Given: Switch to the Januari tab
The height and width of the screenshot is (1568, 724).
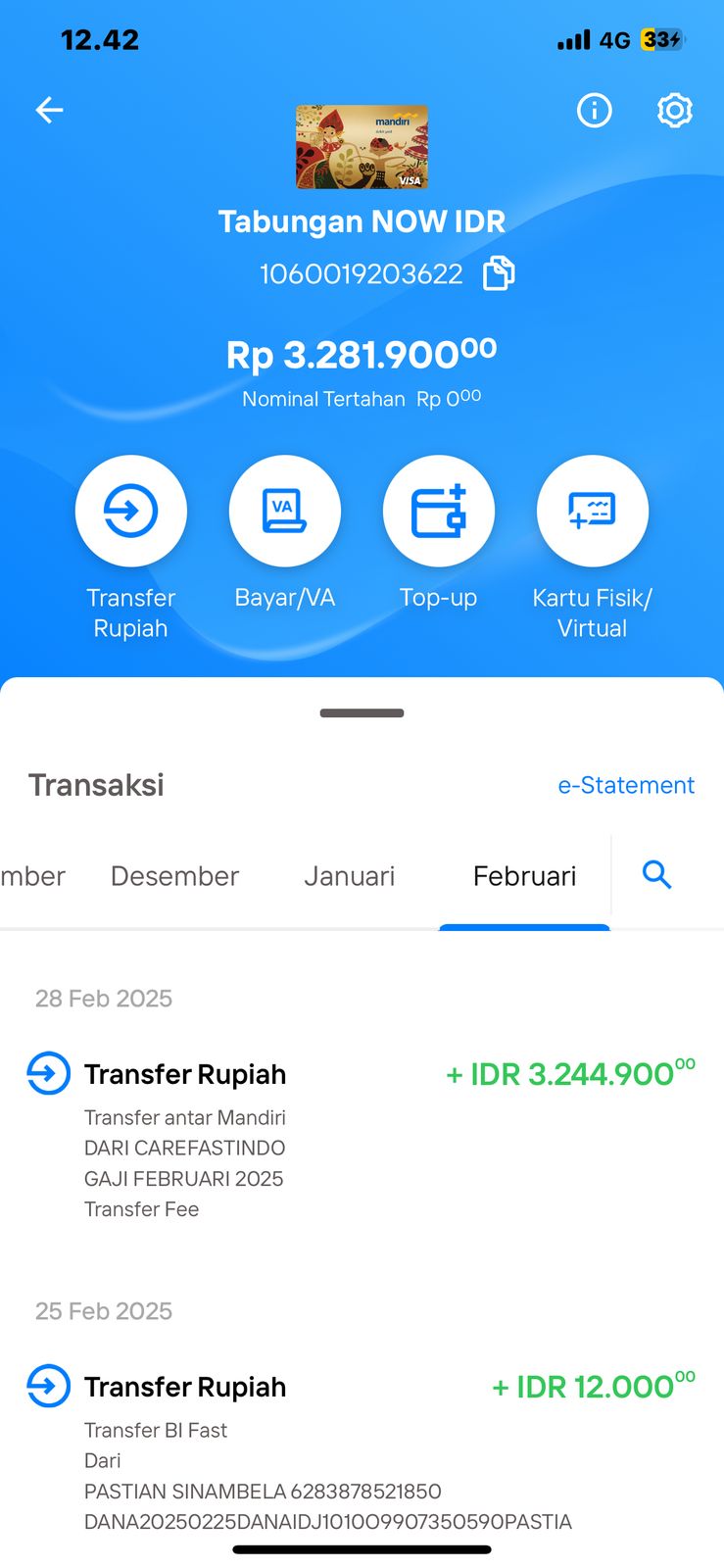Looking at the screenshot, I should 350,876.
